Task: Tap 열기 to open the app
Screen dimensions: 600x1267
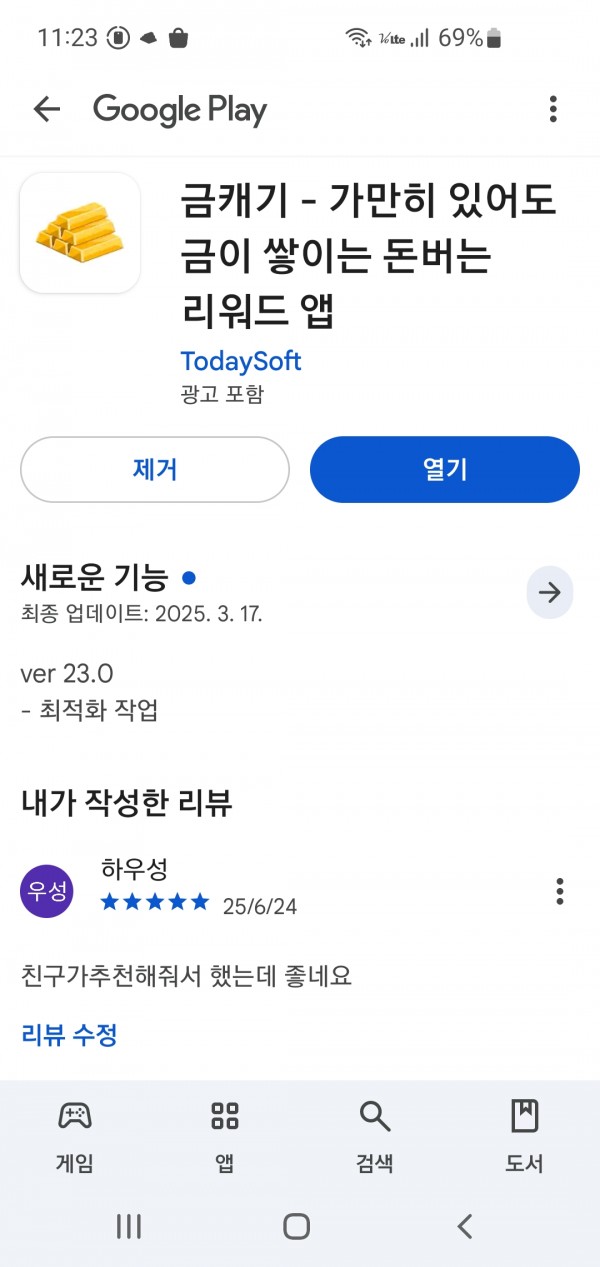Action: coord(445,470)
